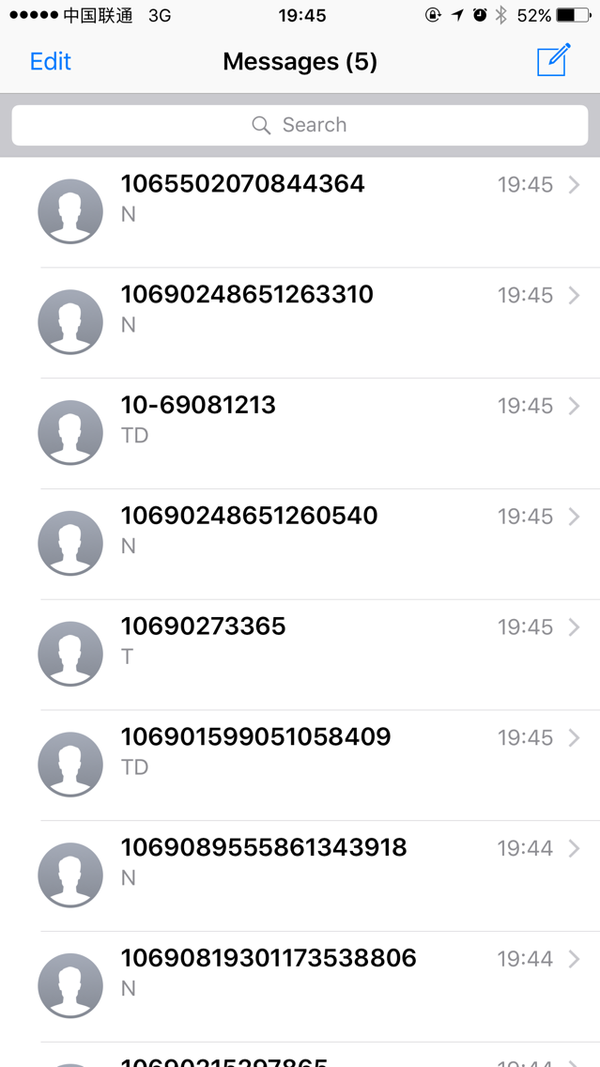Viewport: 600px width, 1067px height.
Task: Open the thread from 10-69081213
Action: [x=300, y=433]
